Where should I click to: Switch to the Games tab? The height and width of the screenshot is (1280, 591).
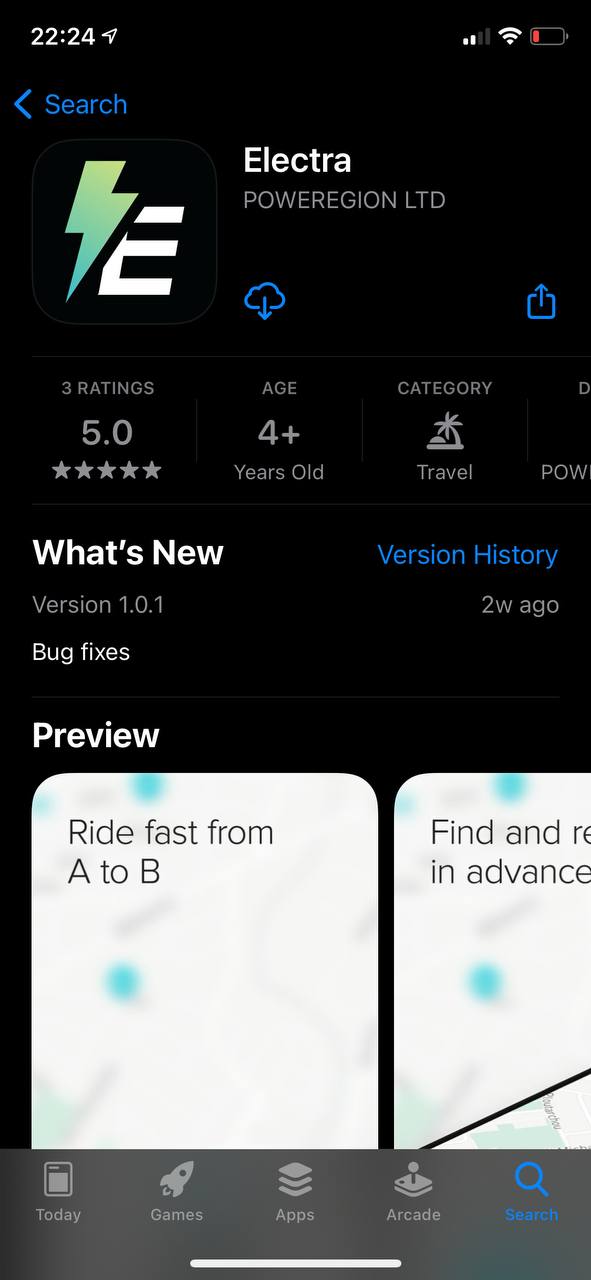click(x=177, y=1192)
